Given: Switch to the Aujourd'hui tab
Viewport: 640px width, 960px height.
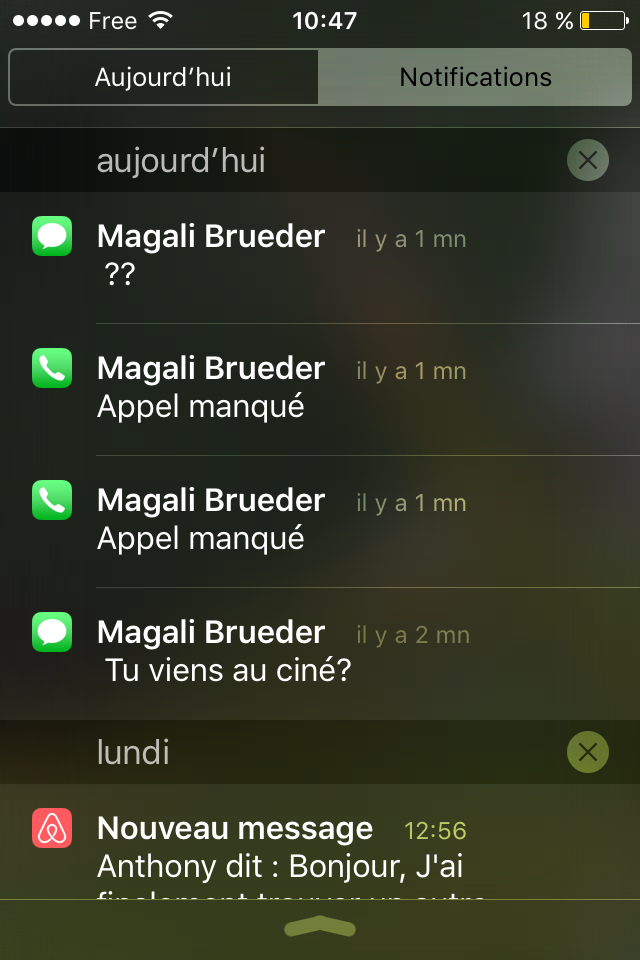Looking at the screenshot, I should [163, 77].
